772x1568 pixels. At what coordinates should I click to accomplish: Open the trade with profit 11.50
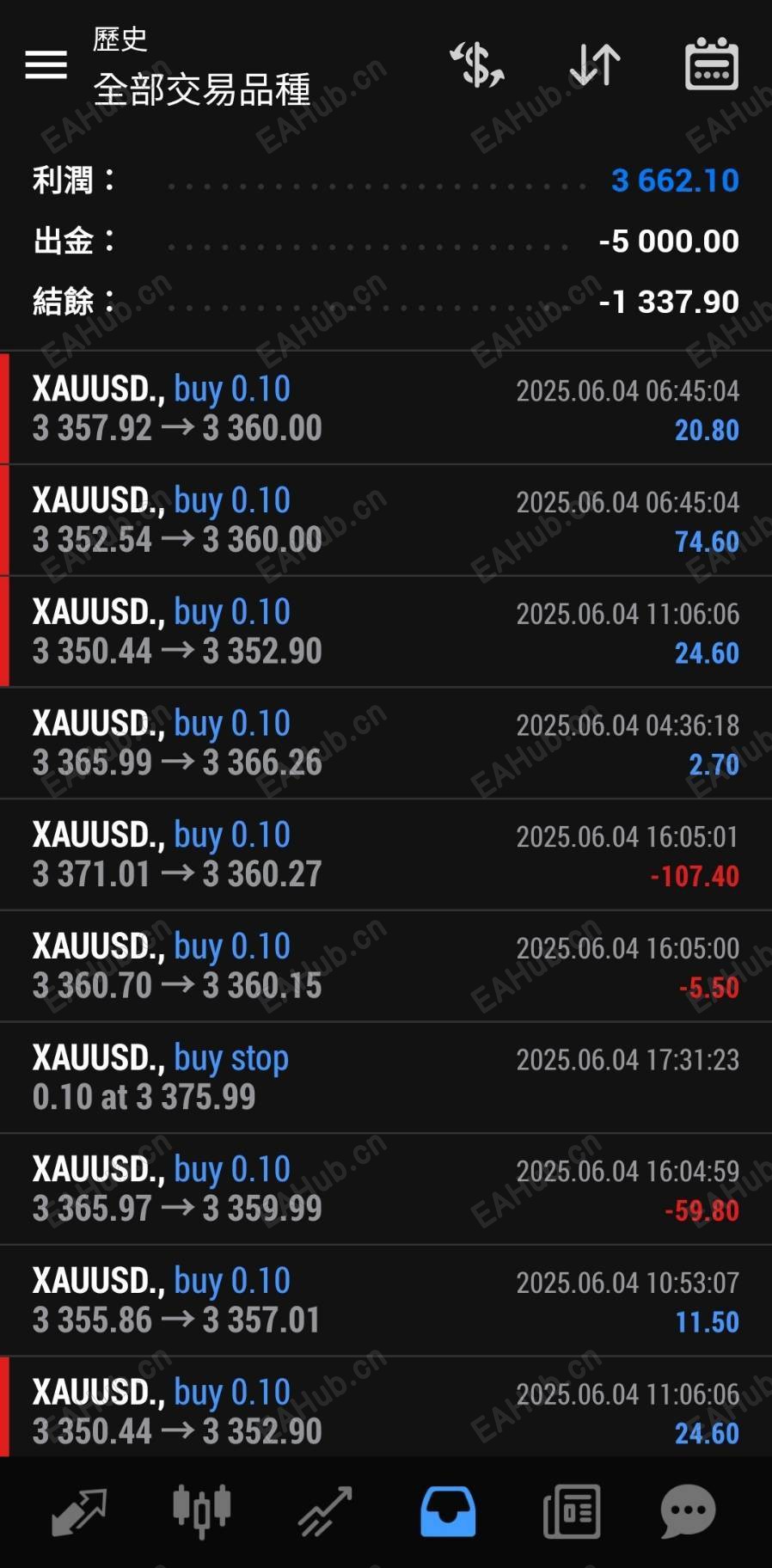tap(386, 1301)
